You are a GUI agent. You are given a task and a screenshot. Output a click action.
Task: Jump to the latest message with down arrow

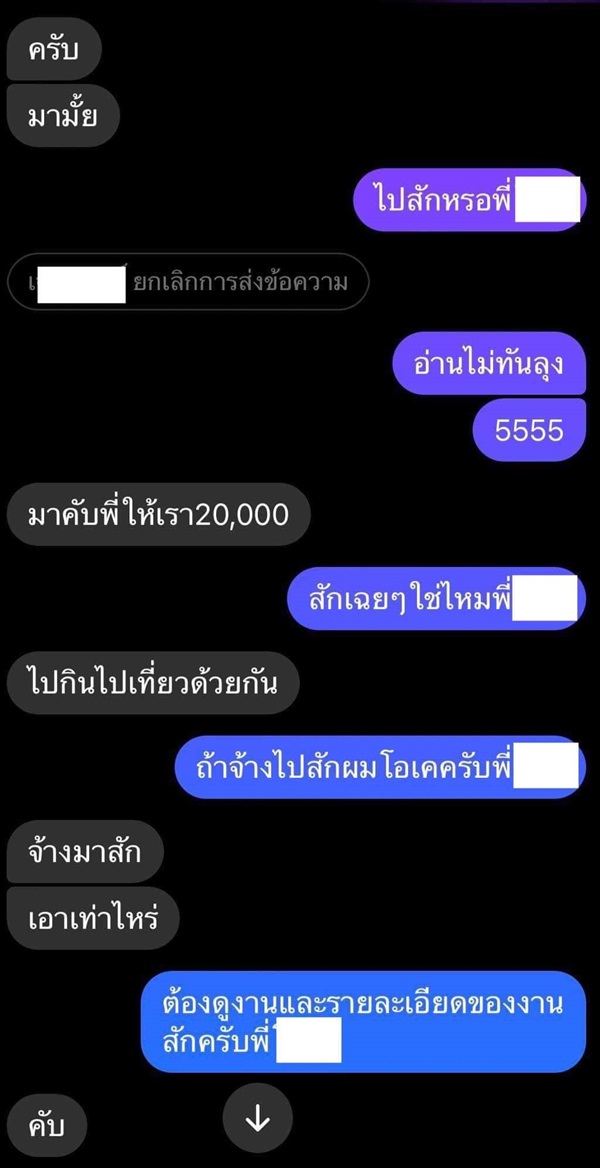(257, 1118)
